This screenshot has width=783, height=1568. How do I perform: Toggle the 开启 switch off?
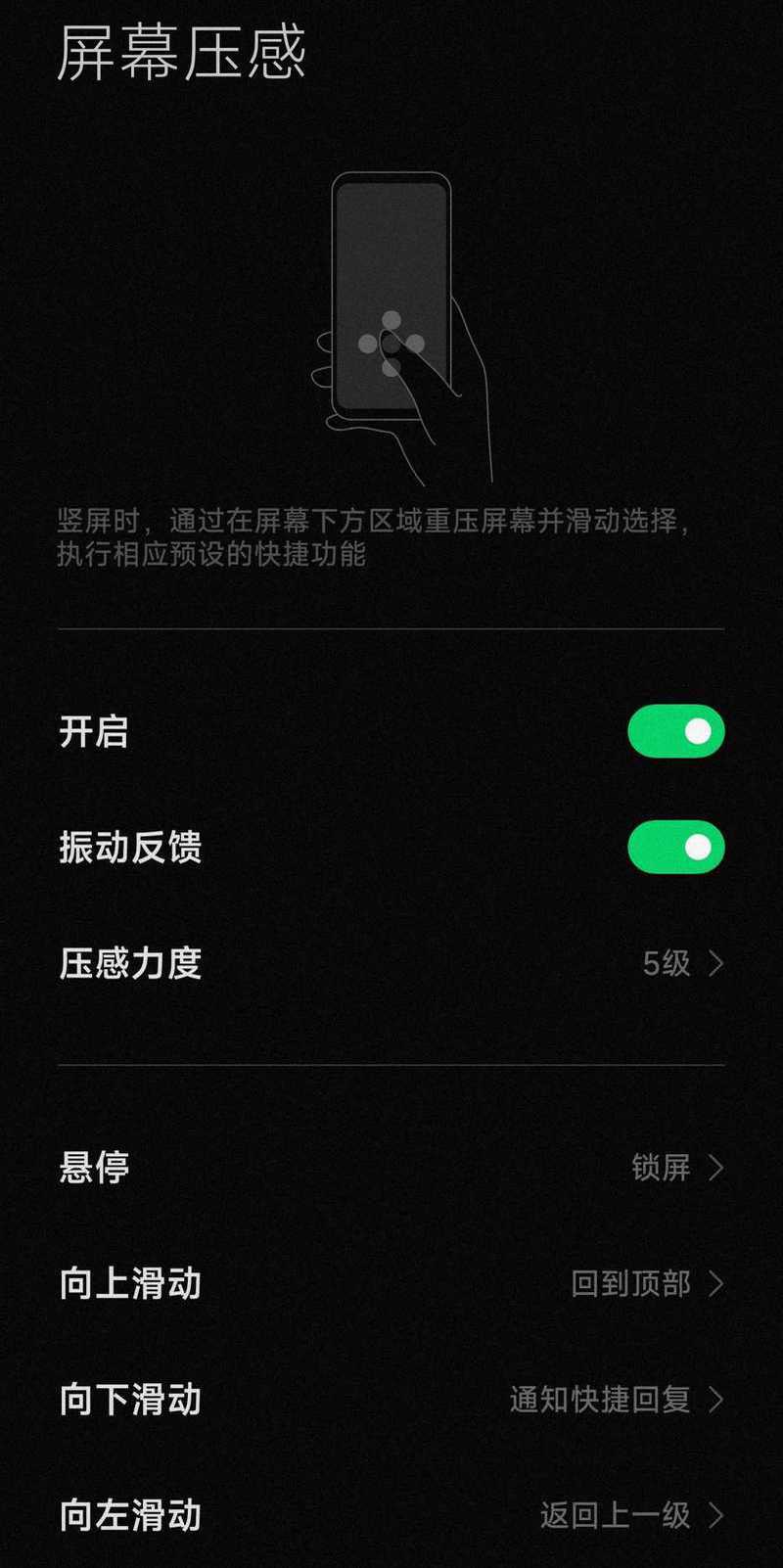(x=675, y=731)
